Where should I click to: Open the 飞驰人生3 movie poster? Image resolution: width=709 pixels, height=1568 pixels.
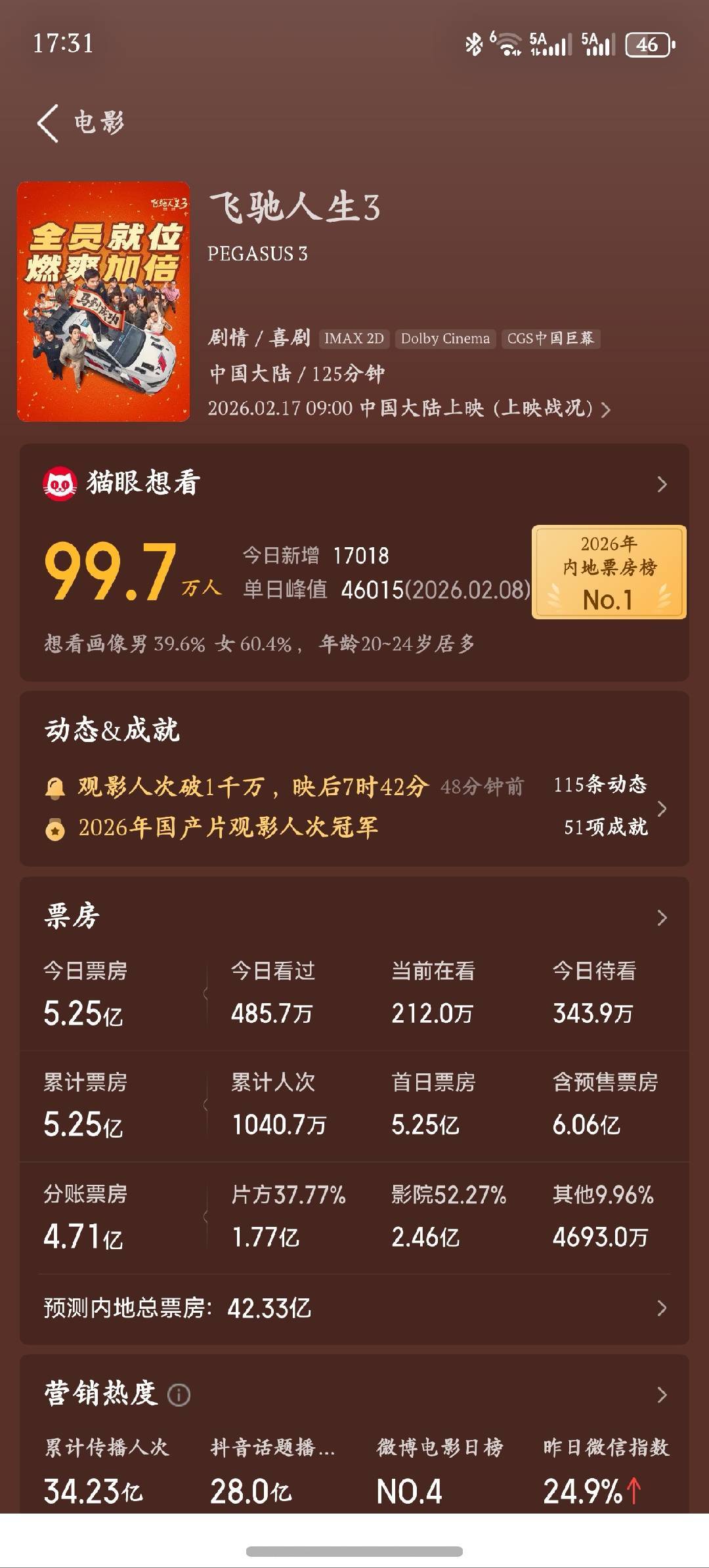point(104,302)
